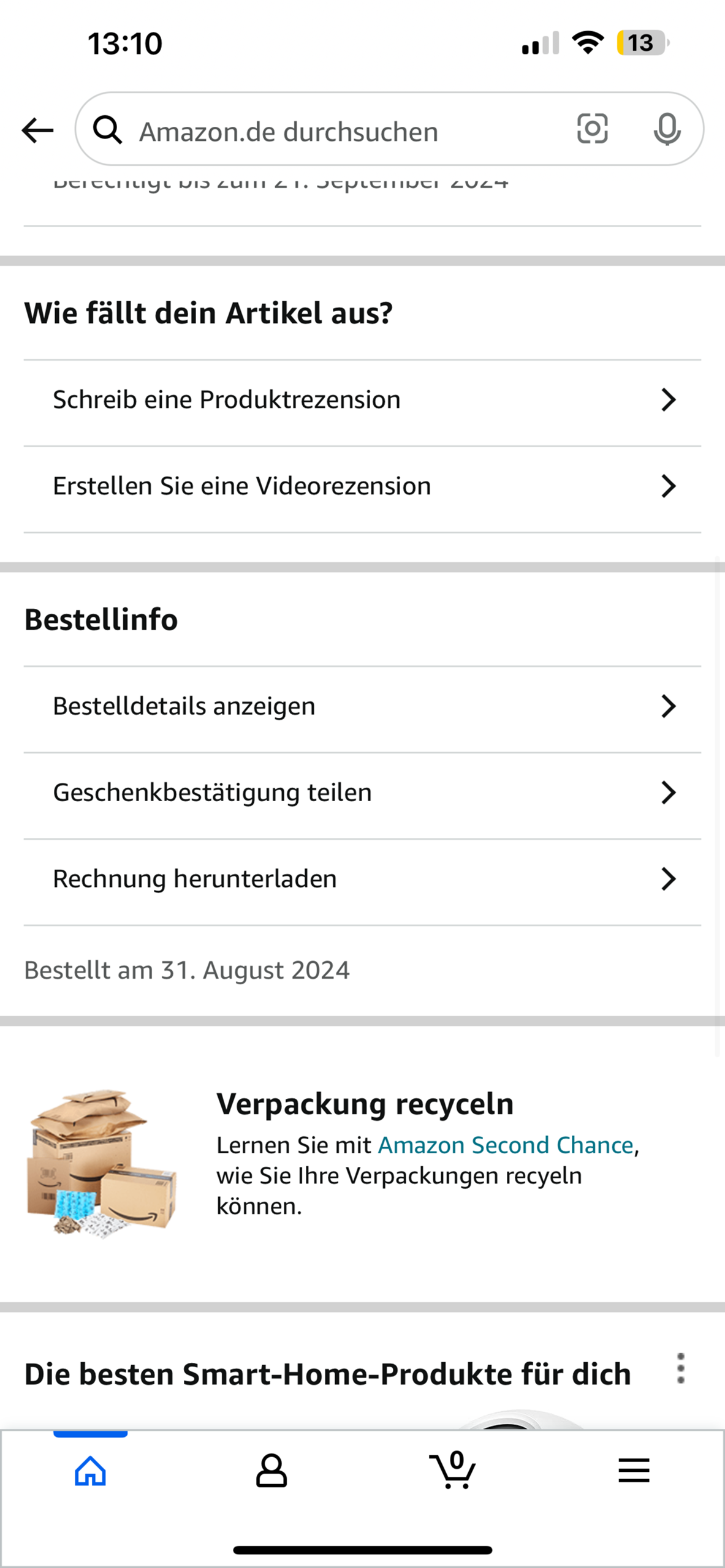The image size is (725, 1568).
Task: Go back using the arrow icon
Action: 36,130
